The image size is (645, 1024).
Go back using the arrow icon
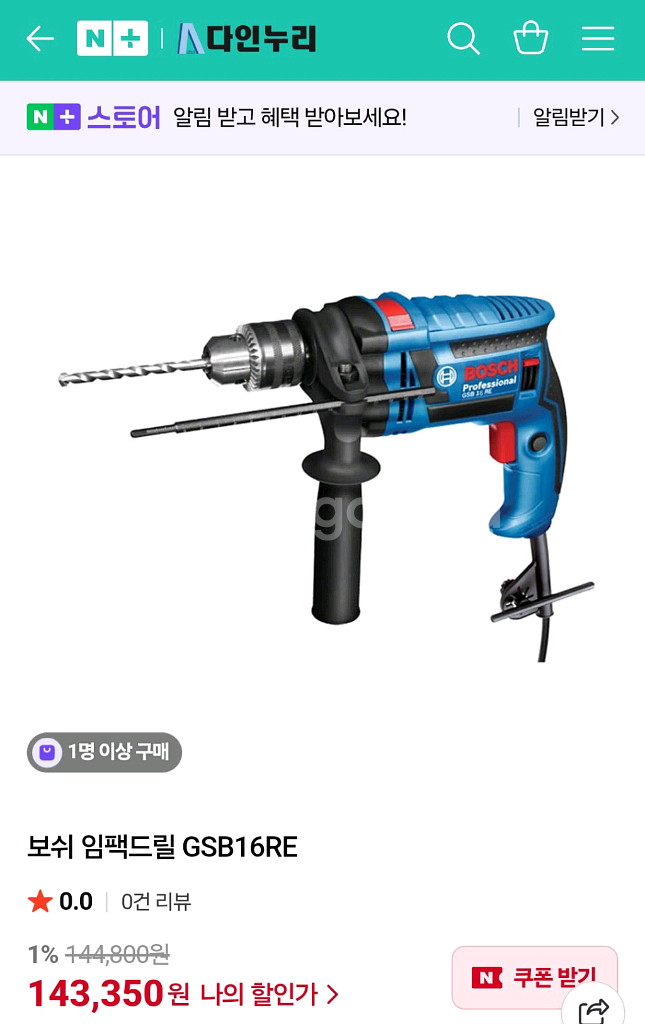[x=40, y=39]
